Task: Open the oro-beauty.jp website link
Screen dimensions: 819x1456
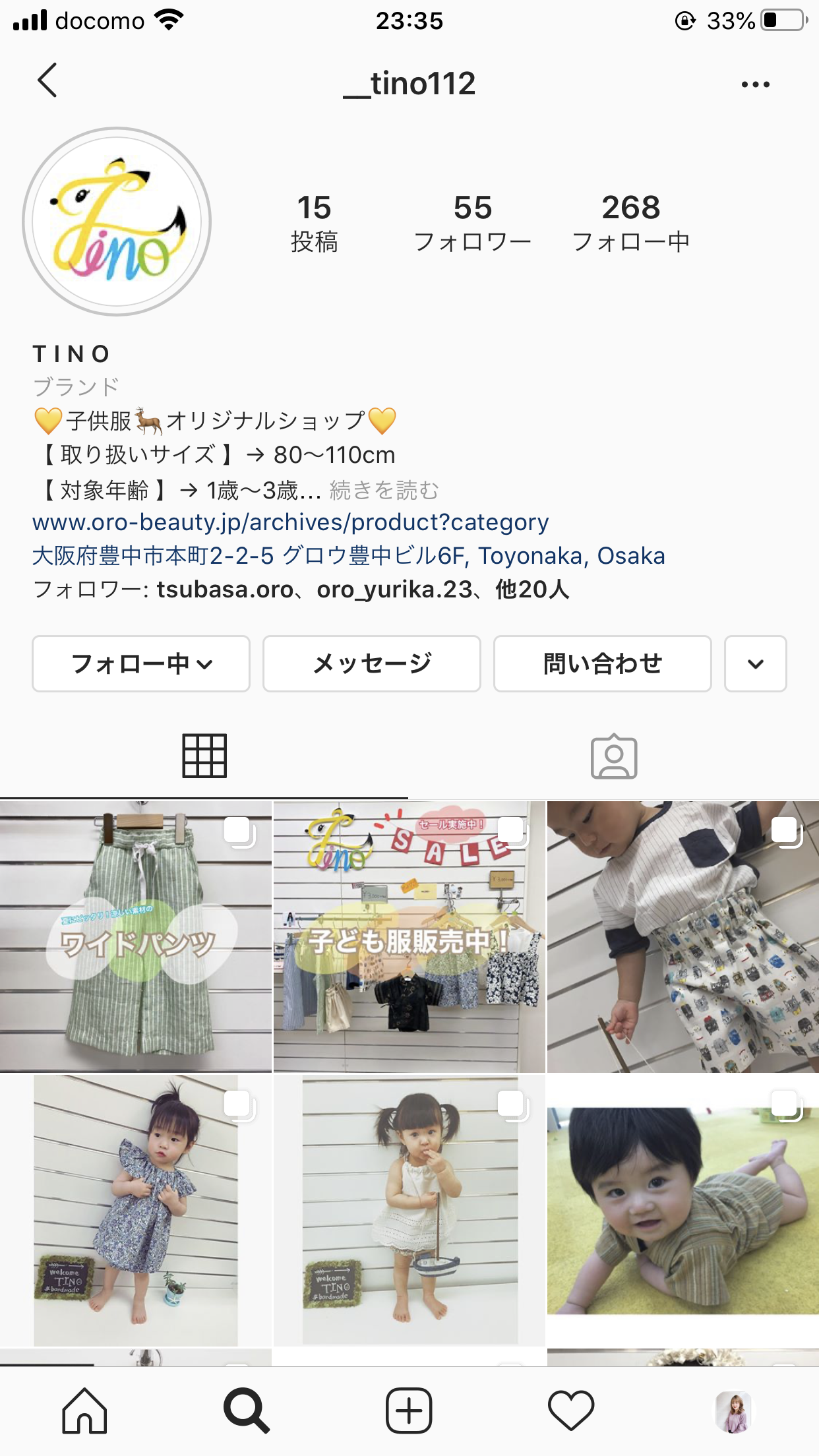Action: [x=290, y=522]
